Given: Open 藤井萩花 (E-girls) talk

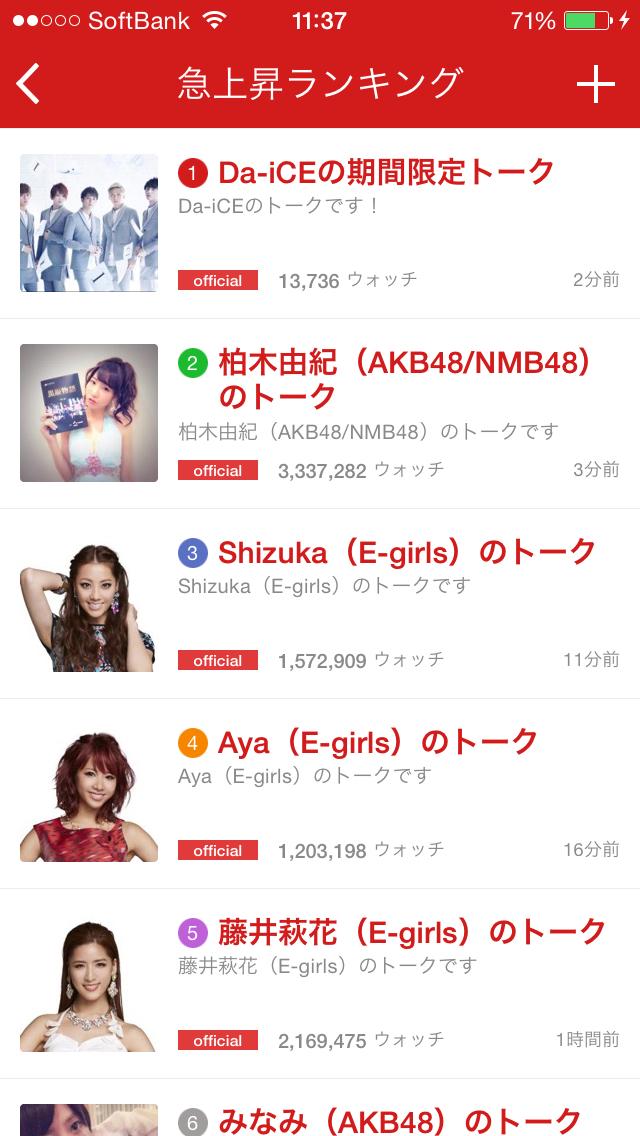Looking at the screenshot, I should pyautogui.click(x=320, y=984).
